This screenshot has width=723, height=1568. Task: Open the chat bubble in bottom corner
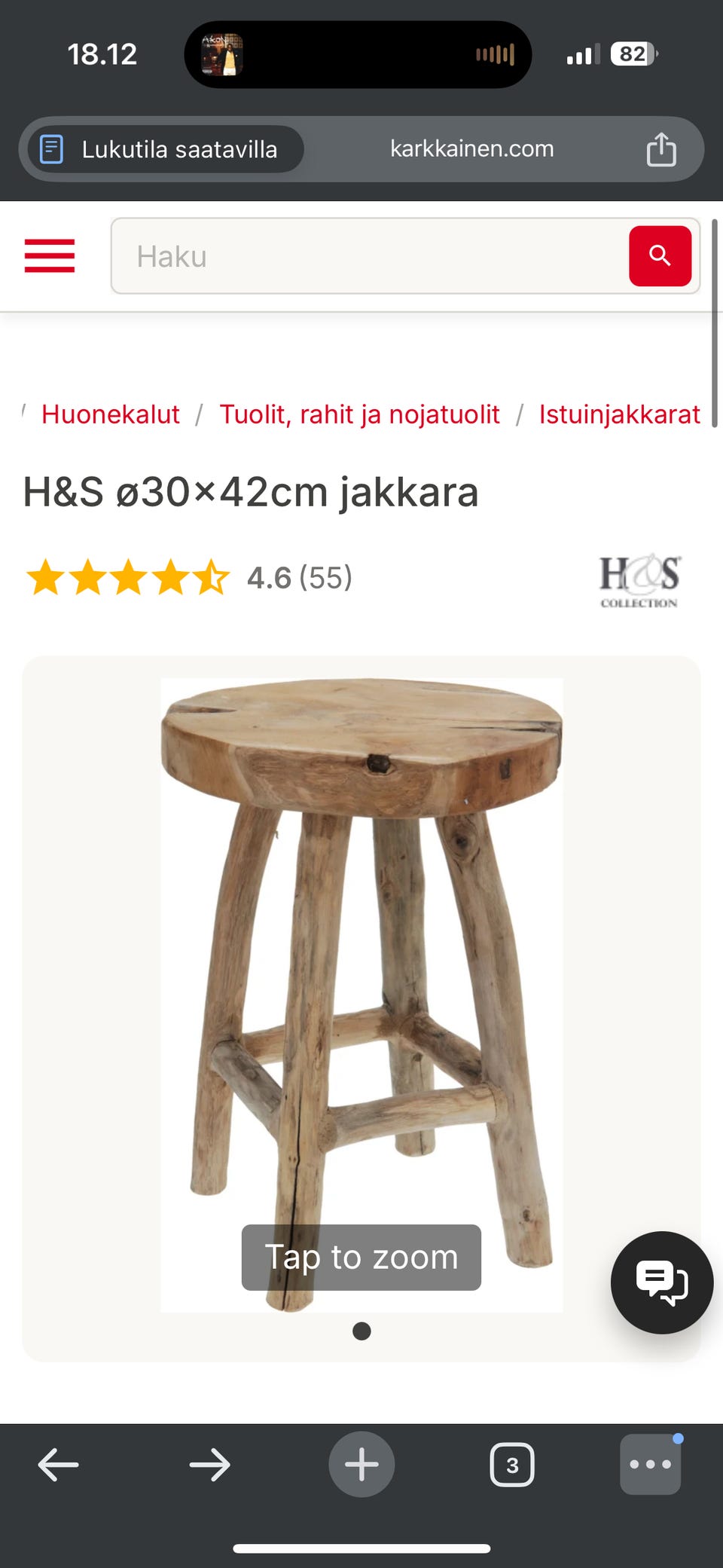click(661, 1283)
